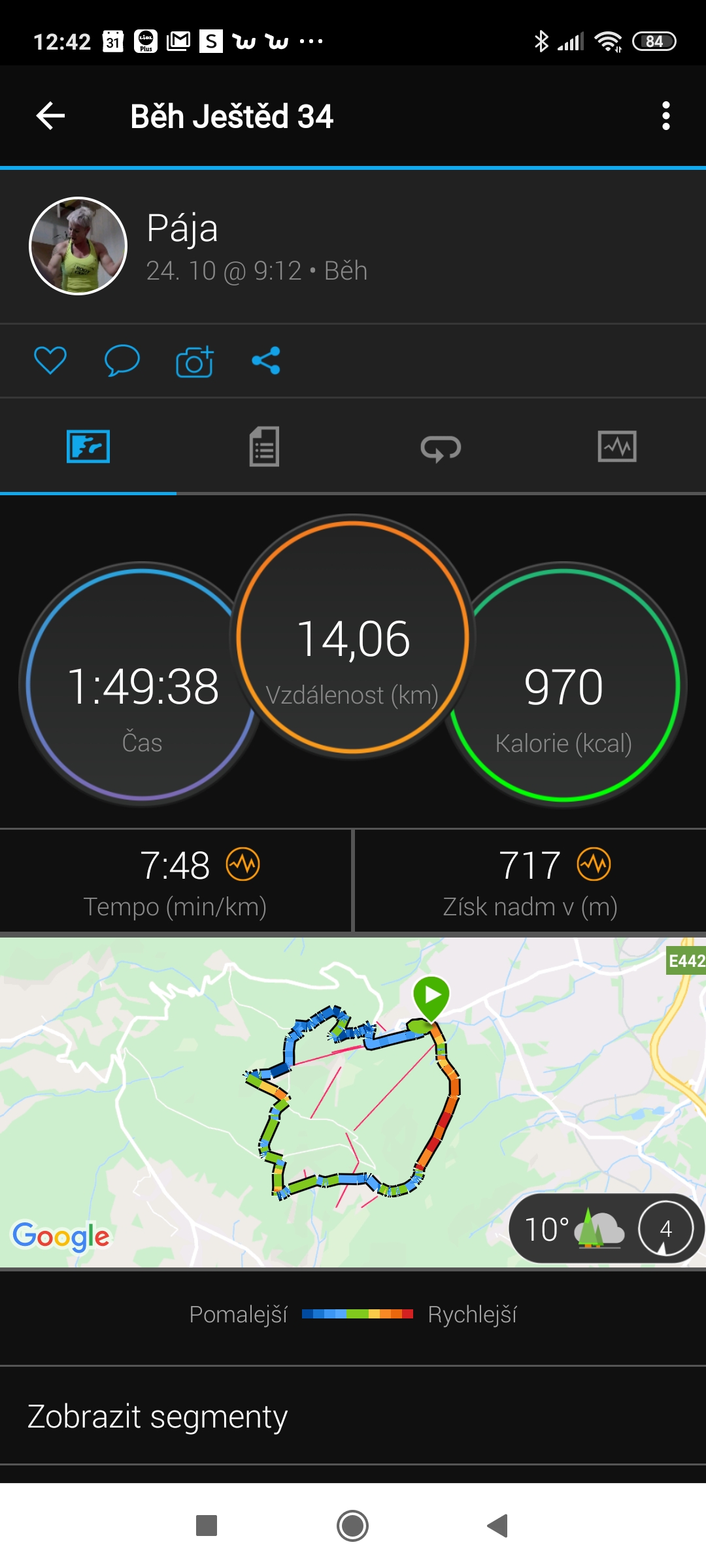Open the three-dot overflow menu
706x1568 pixels.
pyautogui.click(x=665, y=116)
